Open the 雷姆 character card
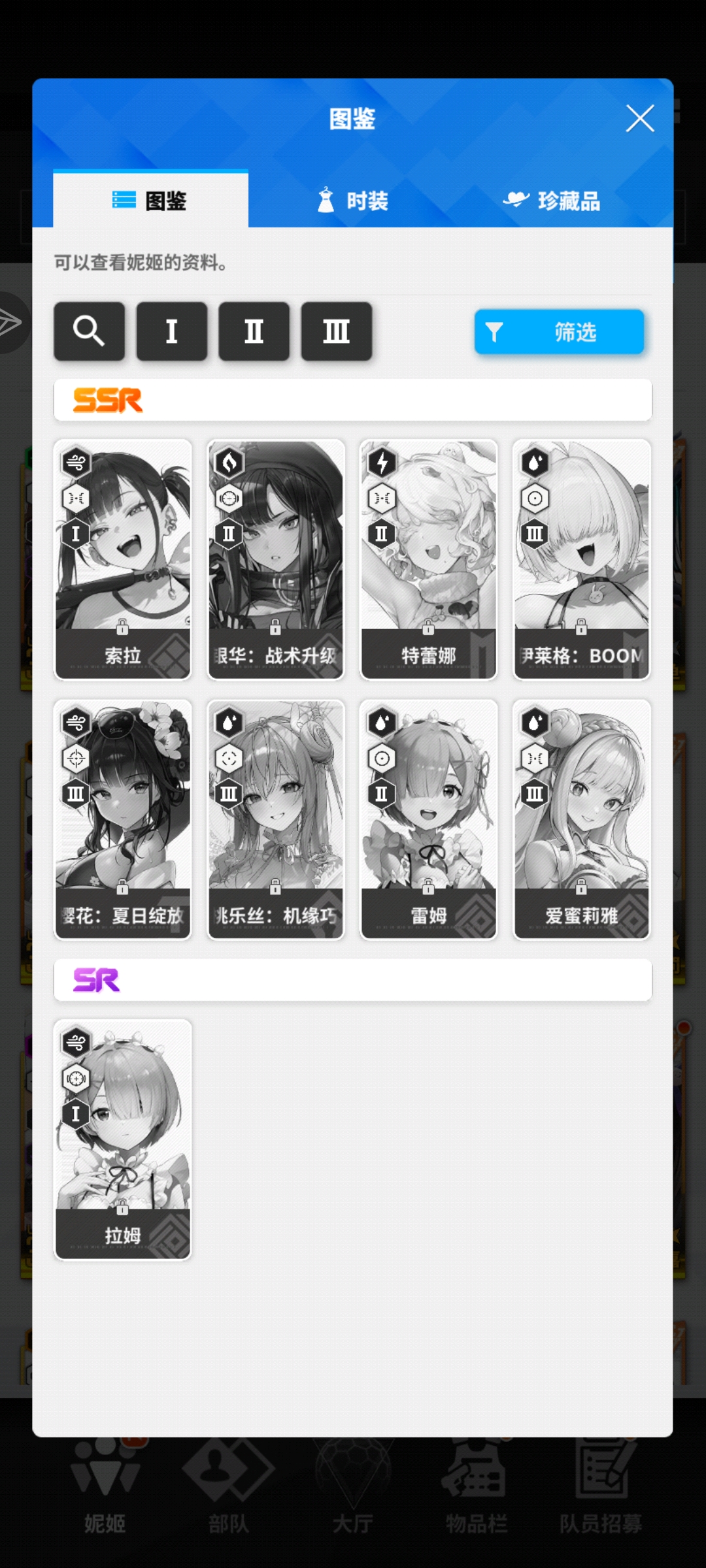This screenshot has height=1568, width=706. pyautogui.click(x=428, y=819)
